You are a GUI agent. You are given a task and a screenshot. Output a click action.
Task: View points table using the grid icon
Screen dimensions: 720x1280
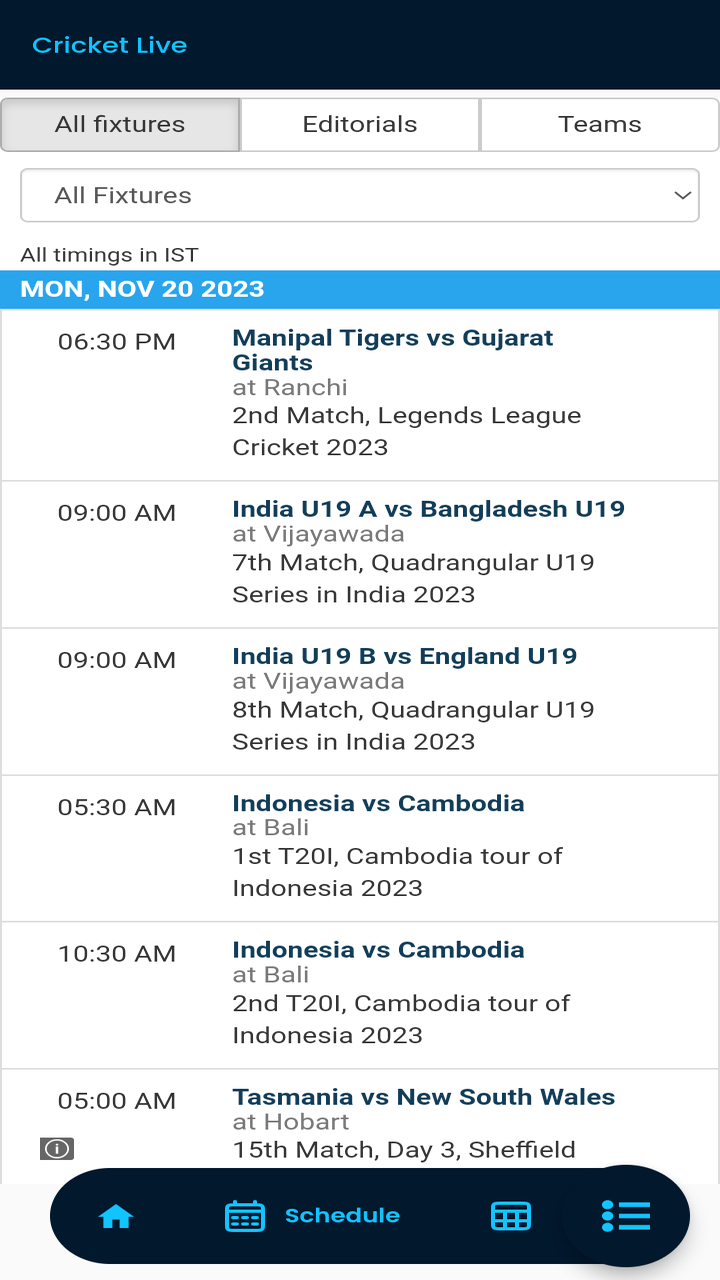point(511,1215)
